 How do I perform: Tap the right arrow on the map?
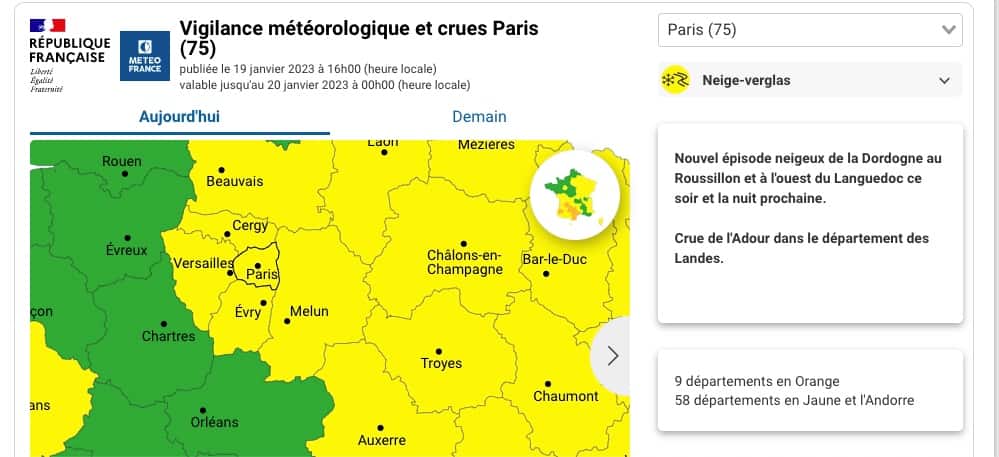[x=613, y=356]
